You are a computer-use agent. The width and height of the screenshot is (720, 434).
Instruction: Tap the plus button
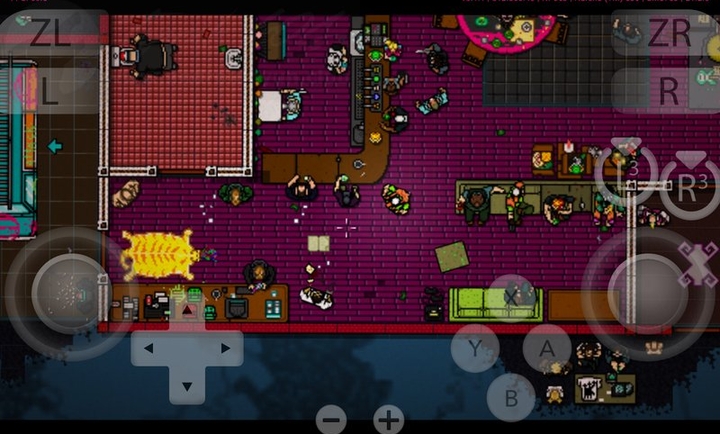[389, 420]
